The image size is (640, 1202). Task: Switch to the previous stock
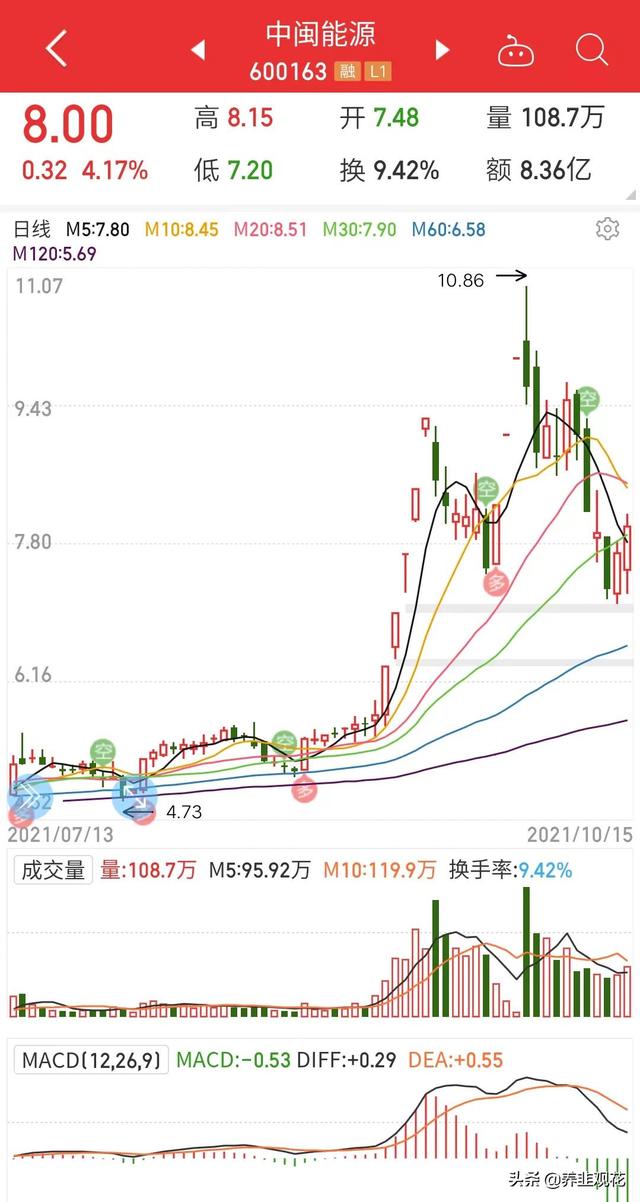click(x=198, y=49)
